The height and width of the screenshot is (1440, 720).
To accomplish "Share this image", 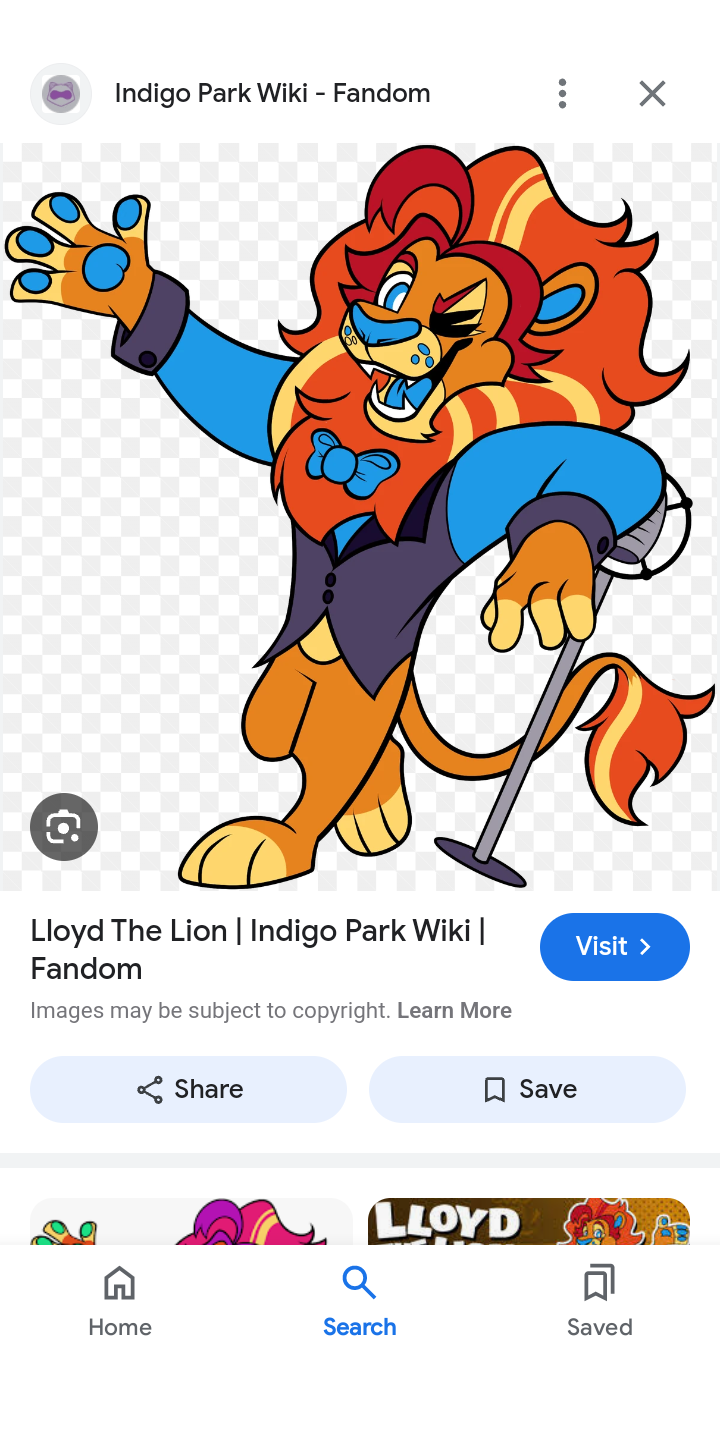I will coord(189,1089).
